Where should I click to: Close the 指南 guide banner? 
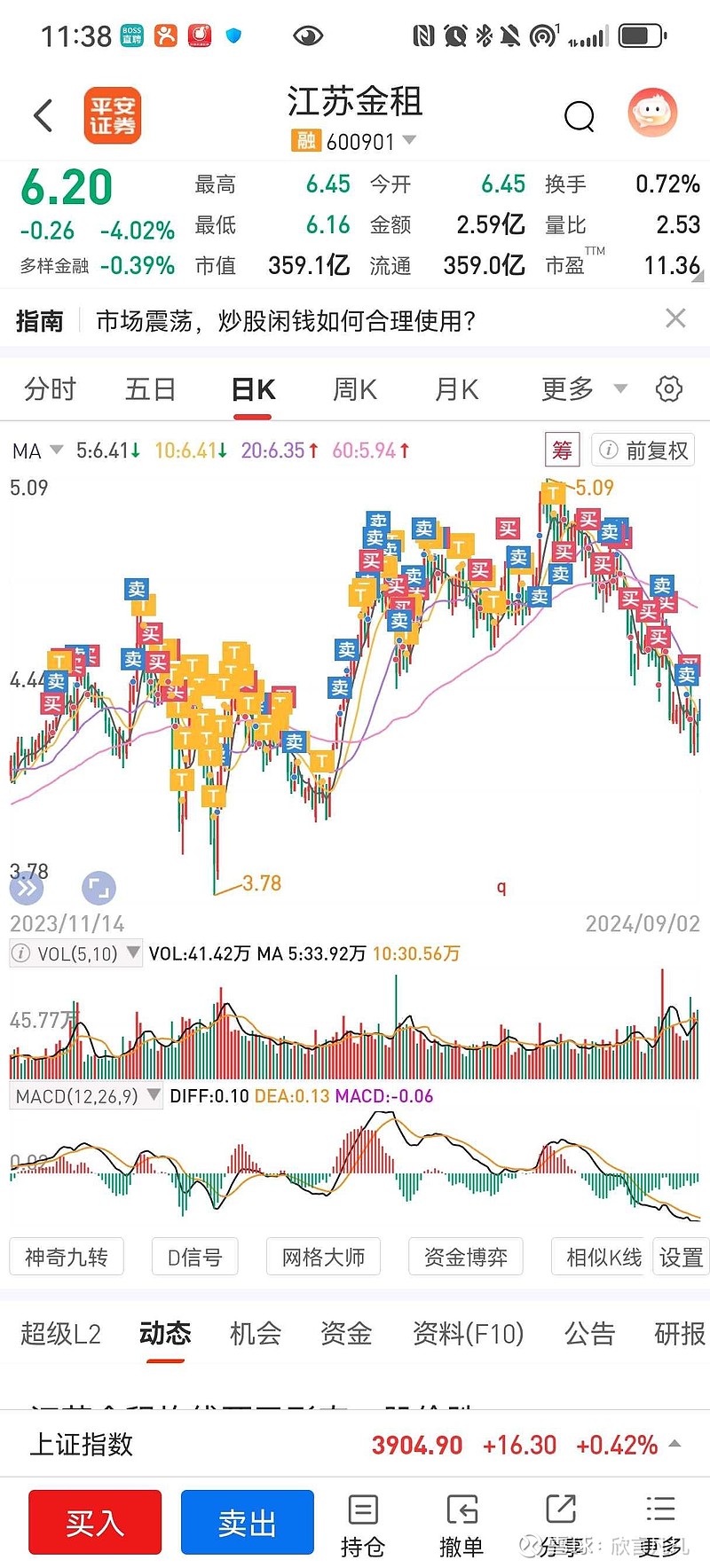point(675,318)
